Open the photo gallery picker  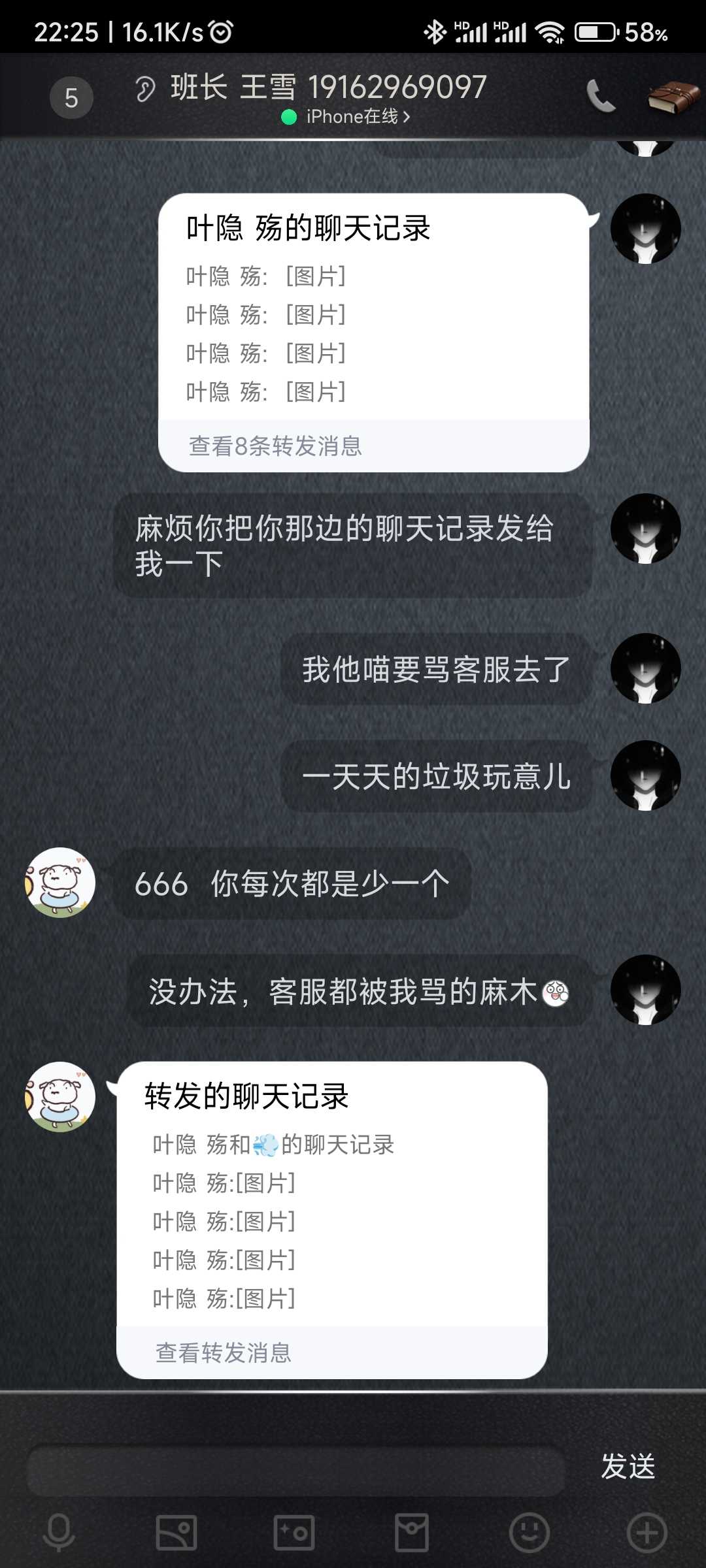(x=176, y=1533)
